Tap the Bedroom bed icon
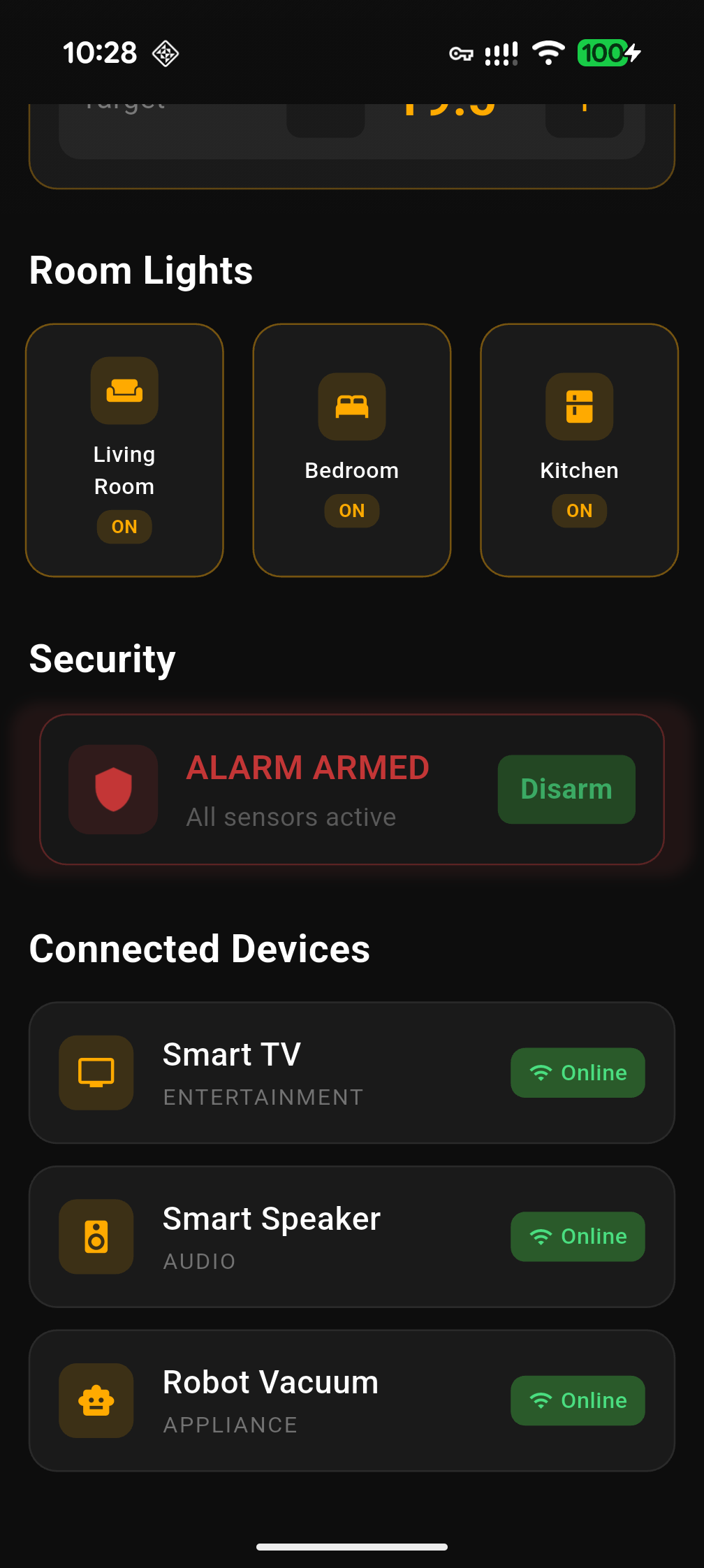Screen dimensions: 704x1568 [x=351, y=407]
